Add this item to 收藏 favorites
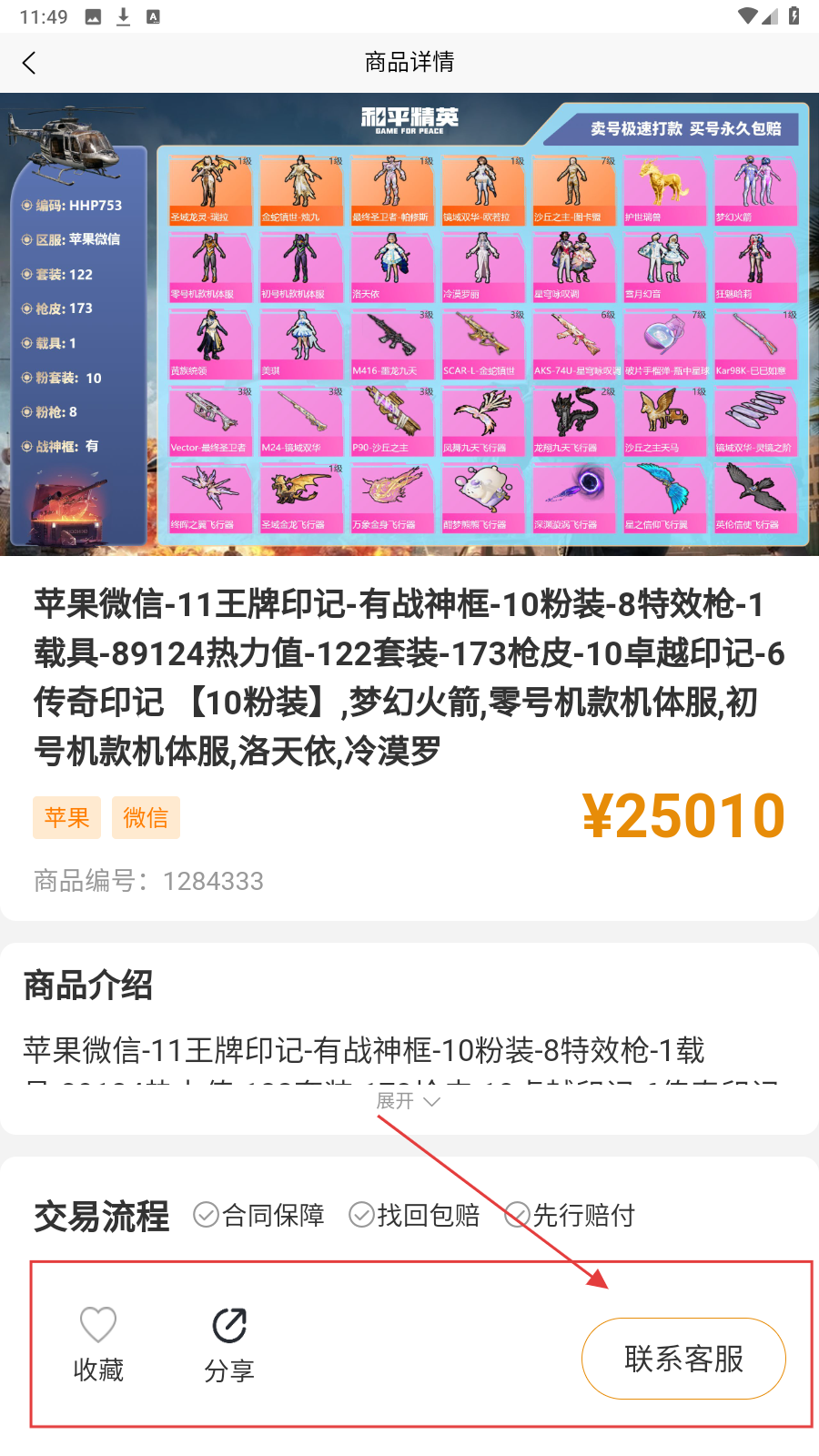This screenshot has width=819, height=1456. point(98,1343)
